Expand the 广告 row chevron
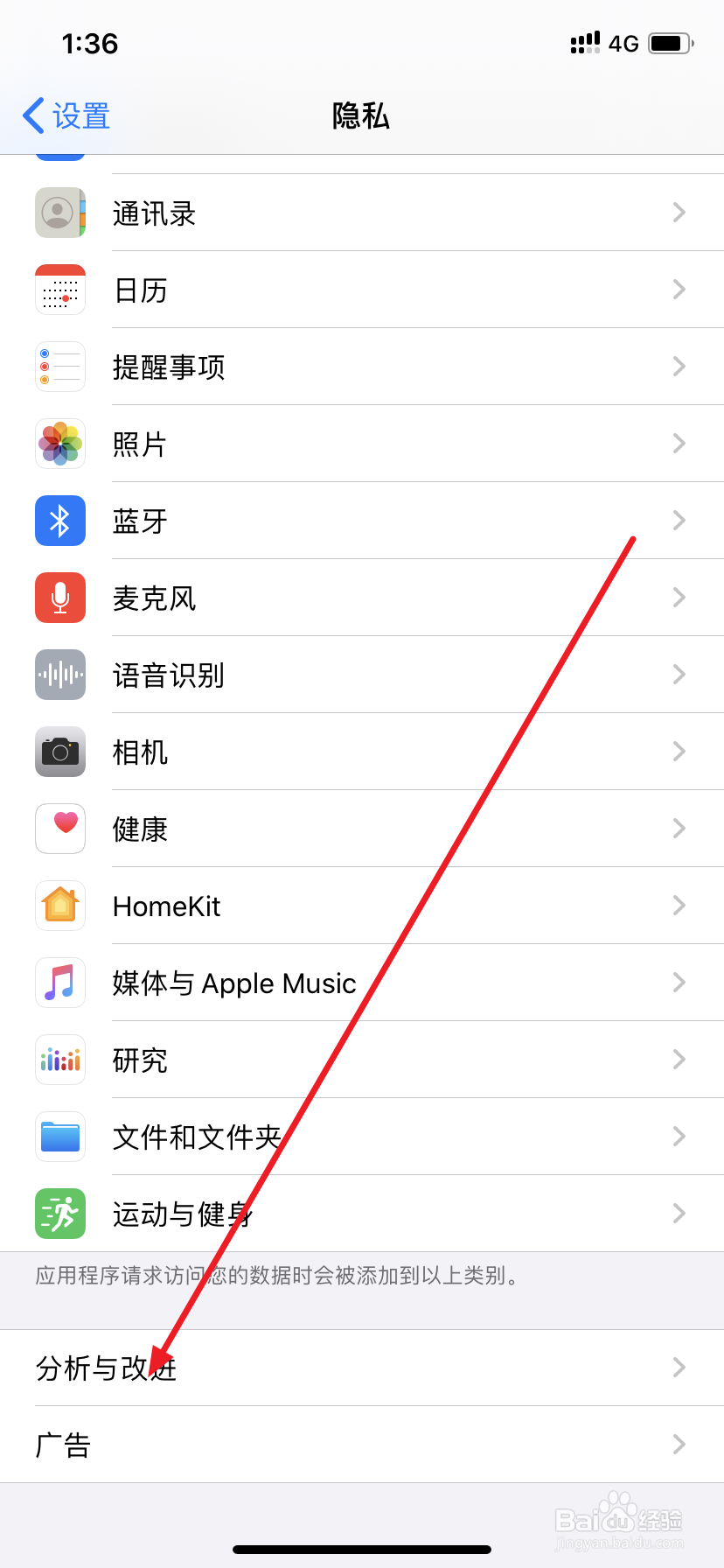This screenshot has width=724, height=1568. point(679,1445)
